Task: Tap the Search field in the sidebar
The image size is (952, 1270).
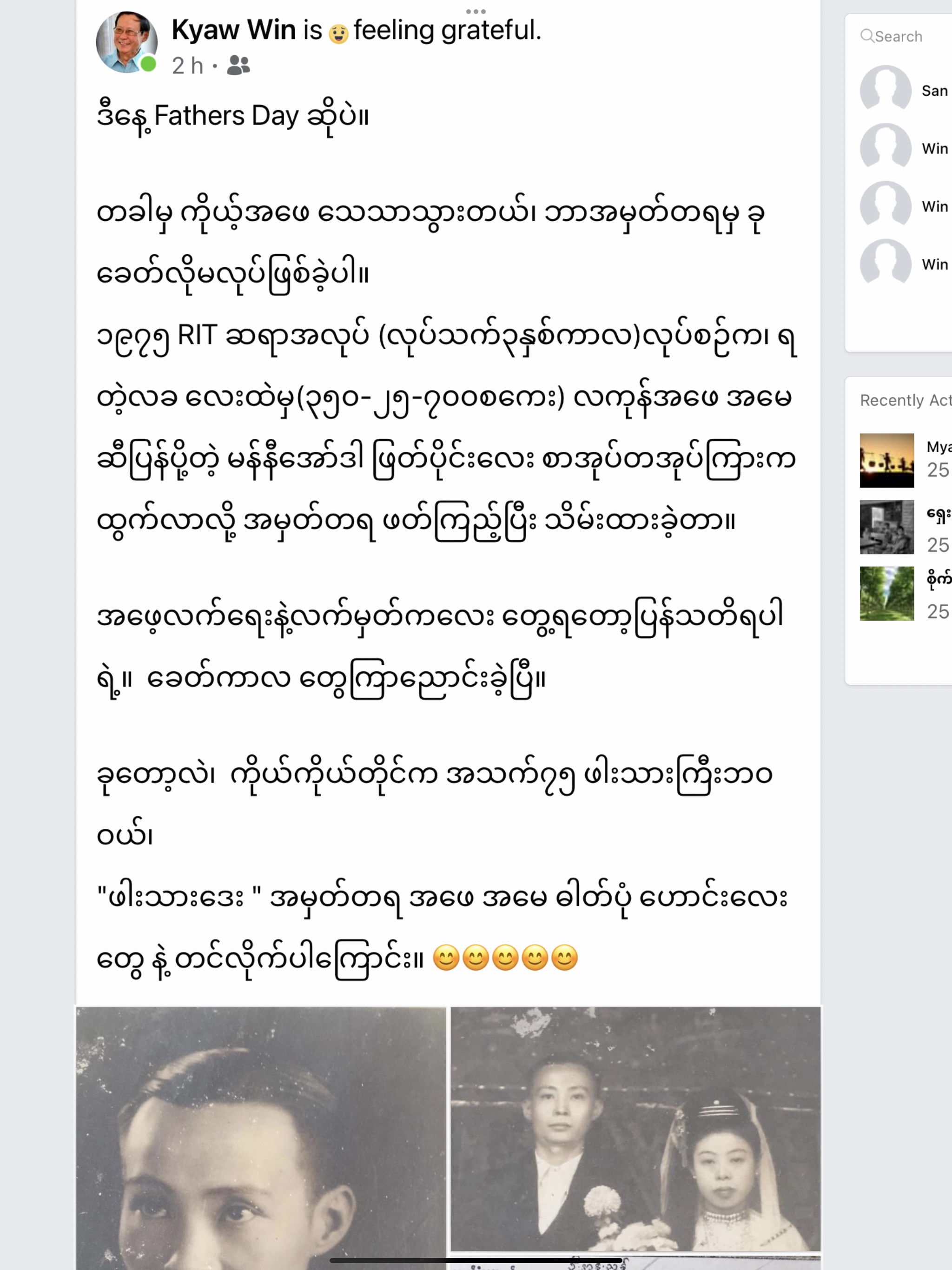Action: [904, 37]
